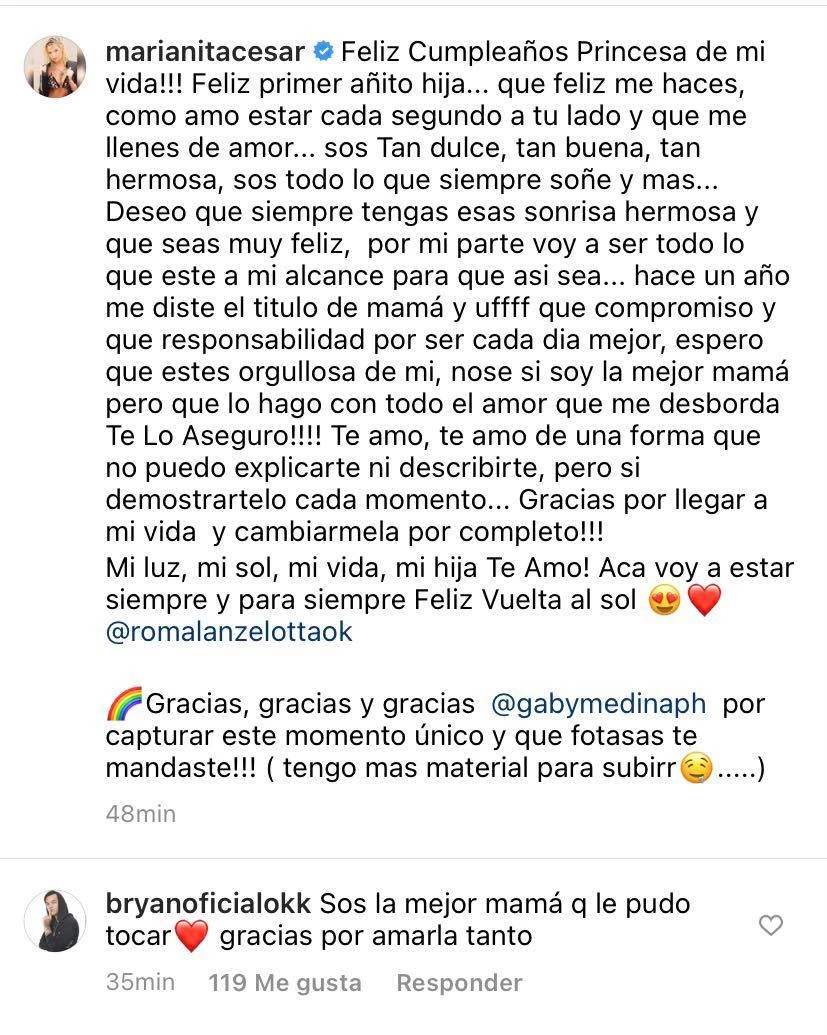Image resolution: width=827 pixels, height=1035 pixels.
Task: Open the @romalanzelottaok mention
Action: click(228, 633)
